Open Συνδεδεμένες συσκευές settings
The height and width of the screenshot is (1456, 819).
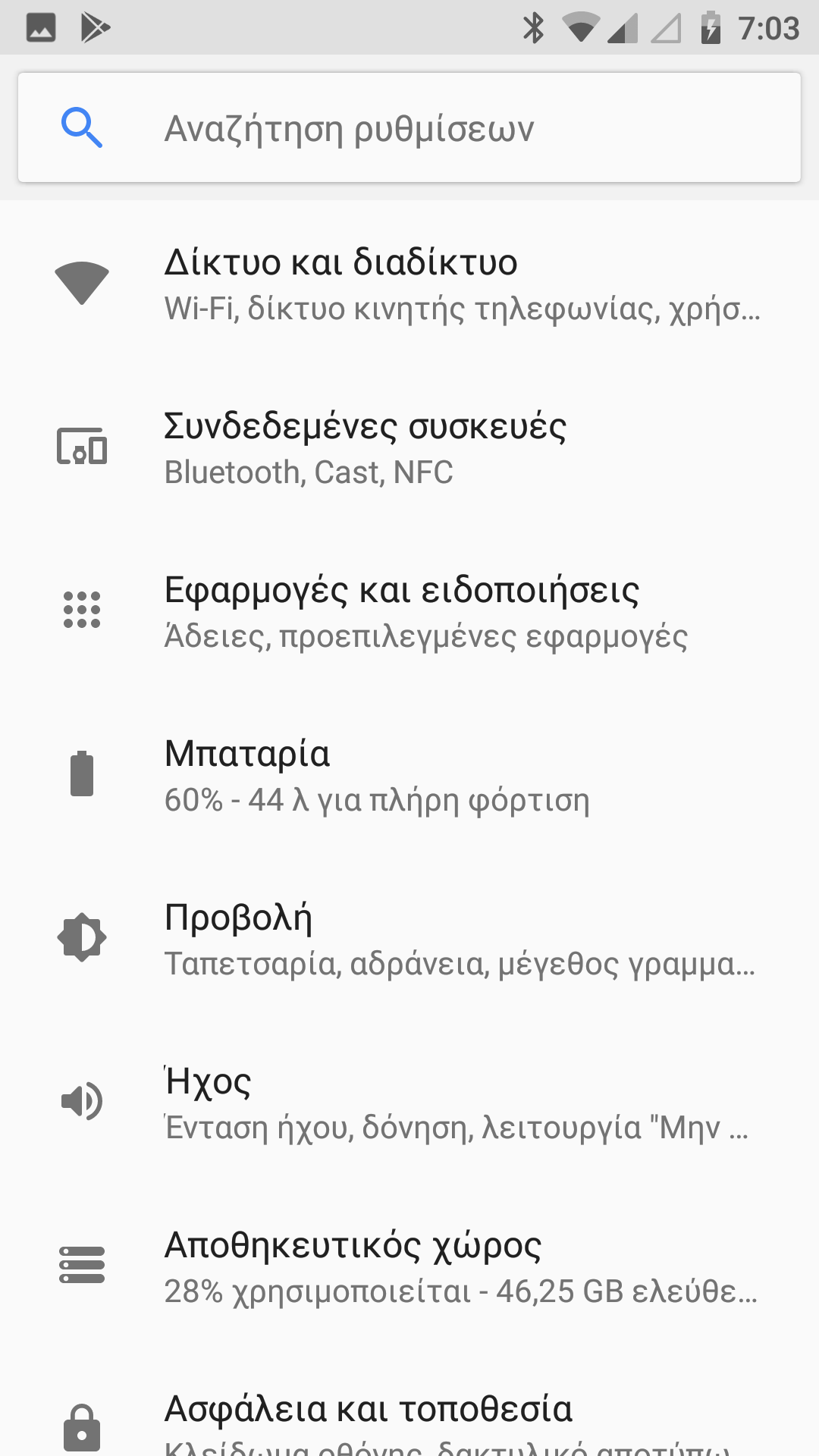click(x=409, y=447)
